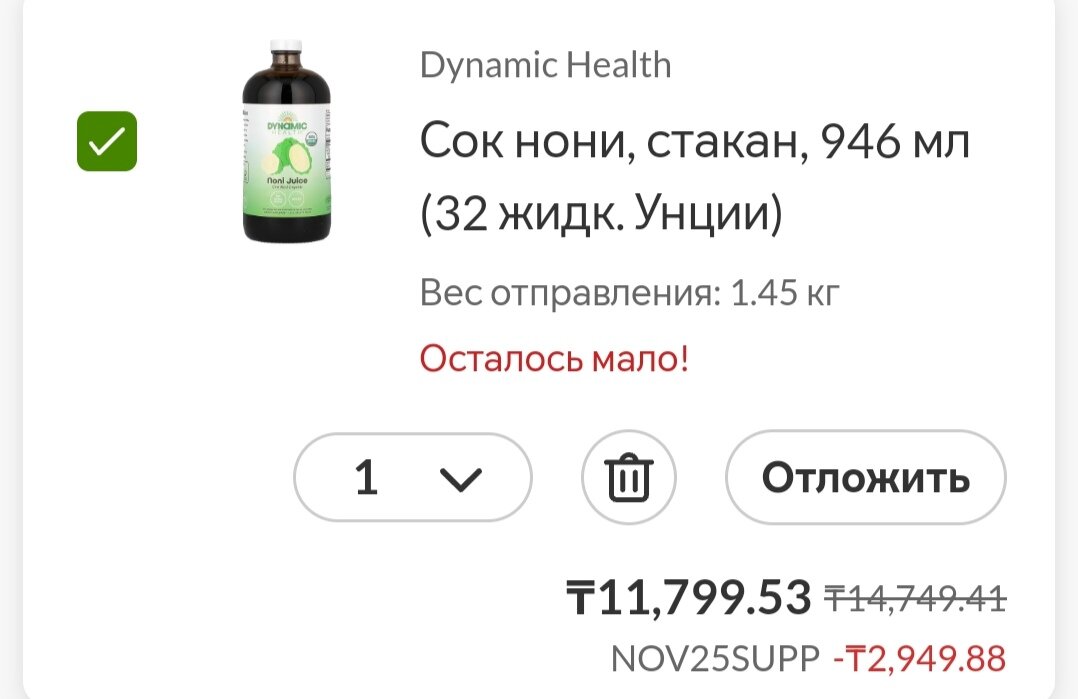Open the quantity dropdown showing 1
The height and width of the screenshot is (699, 1078).
412,477
